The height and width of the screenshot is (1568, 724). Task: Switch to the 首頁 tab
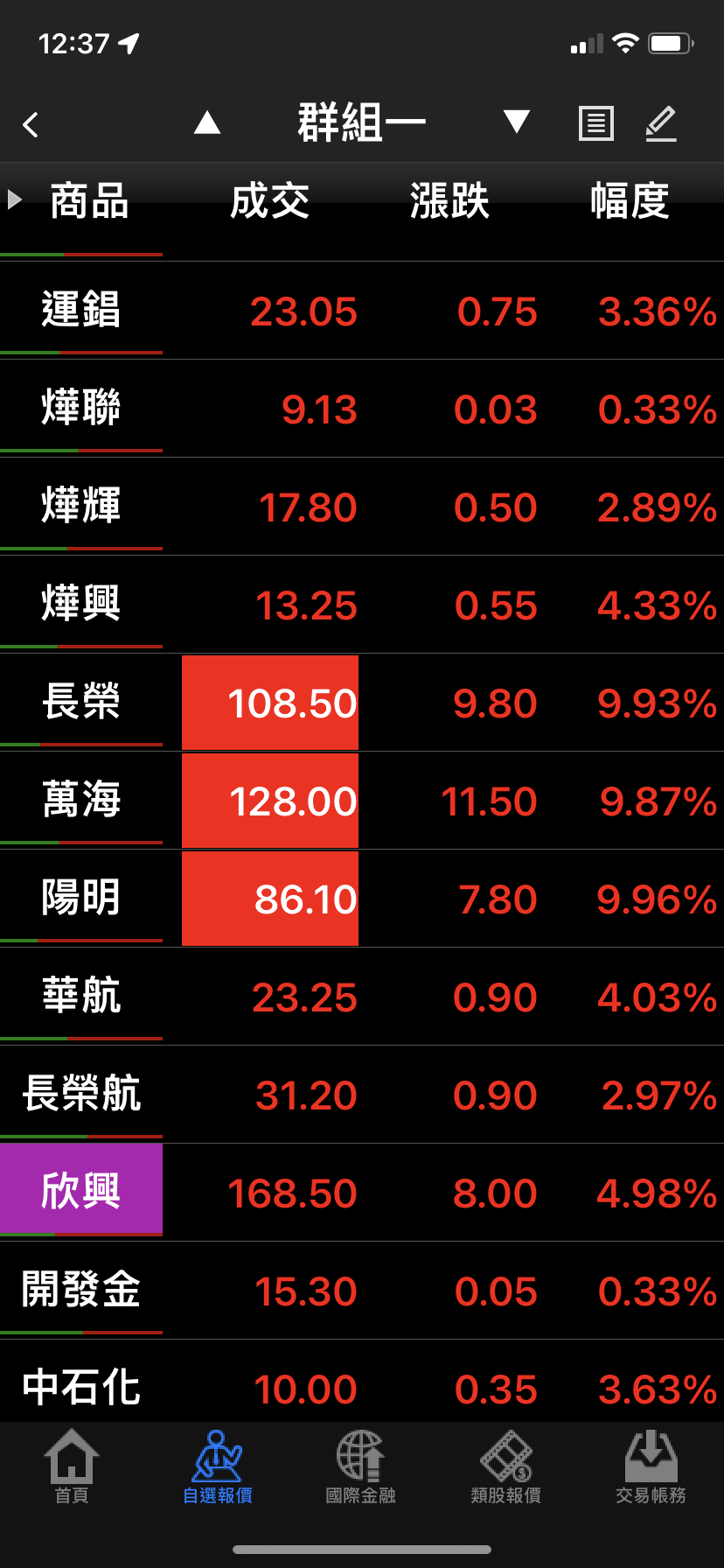pyautogui.click(x=72, y=1466)
